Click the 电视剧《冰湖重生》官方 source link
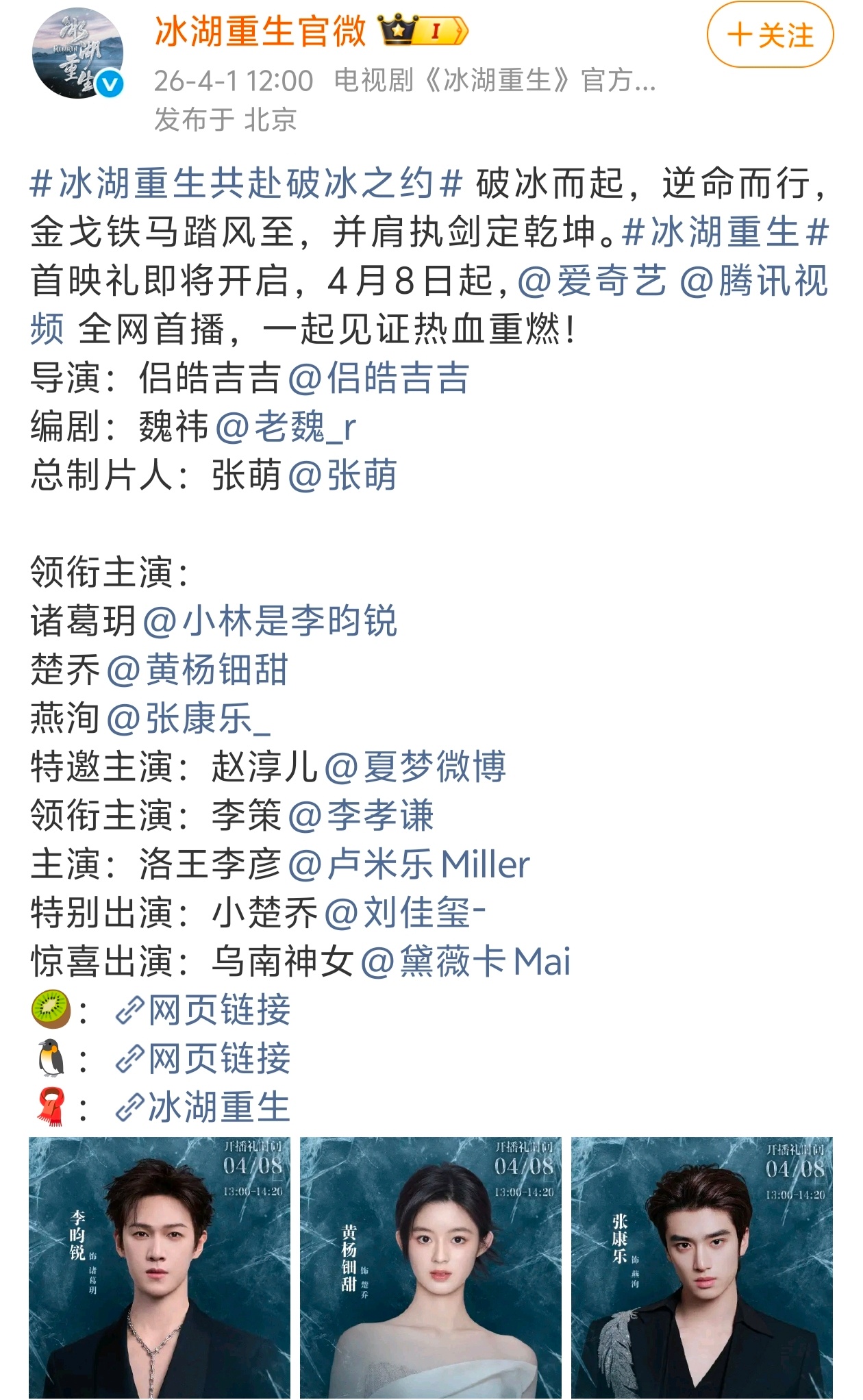 (x=493, y=82)
